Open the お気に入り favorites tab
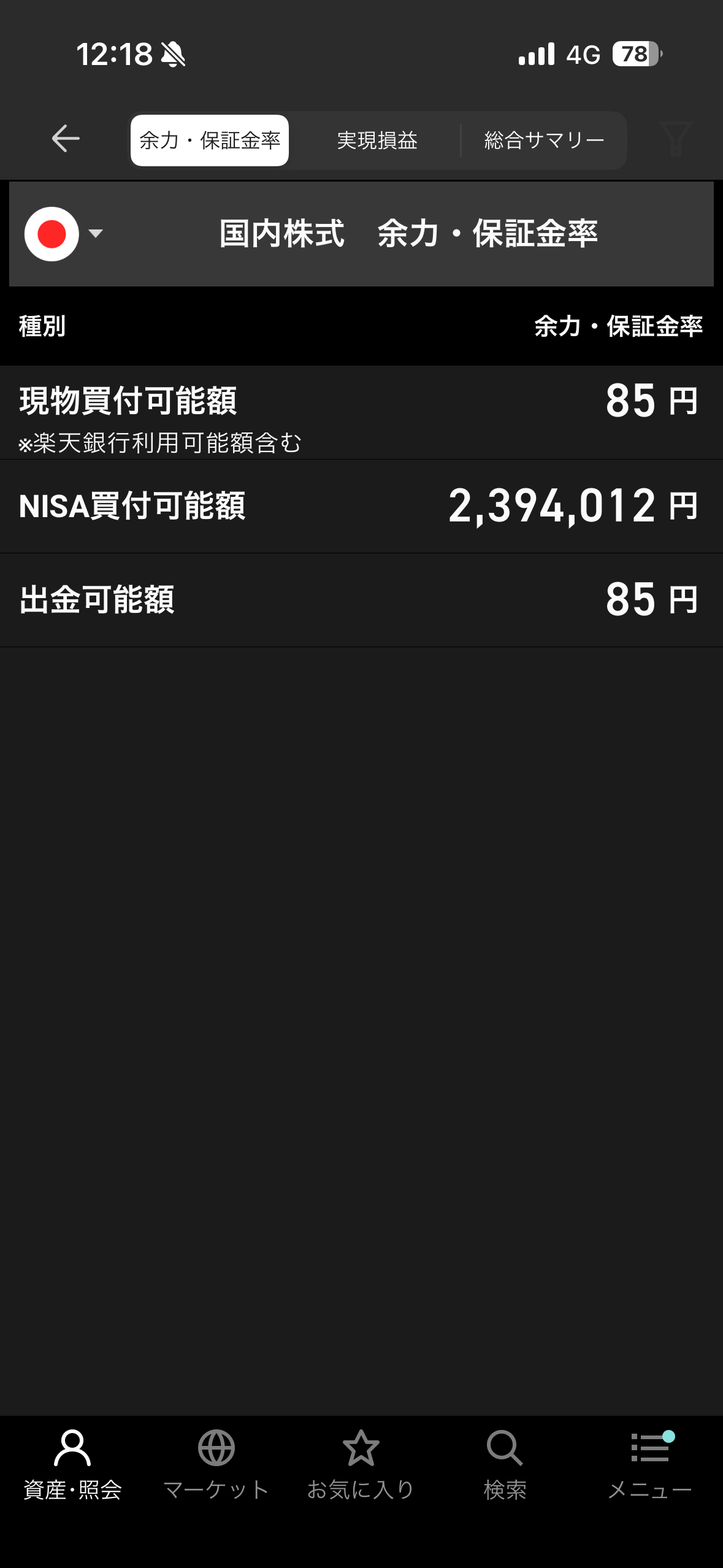 (361, 1464)
